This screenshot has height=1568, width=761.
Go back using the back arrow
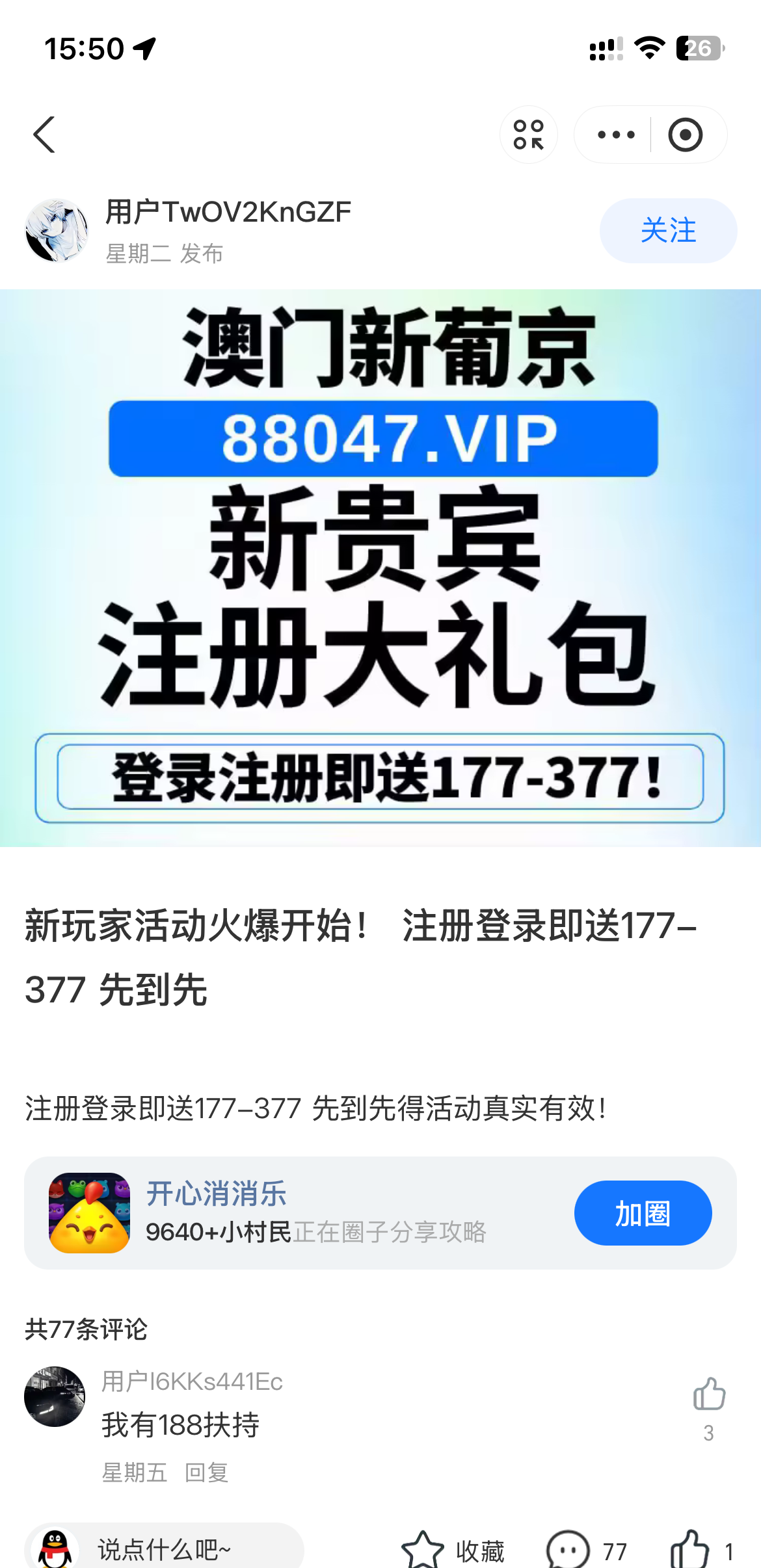tap(44, 135)
